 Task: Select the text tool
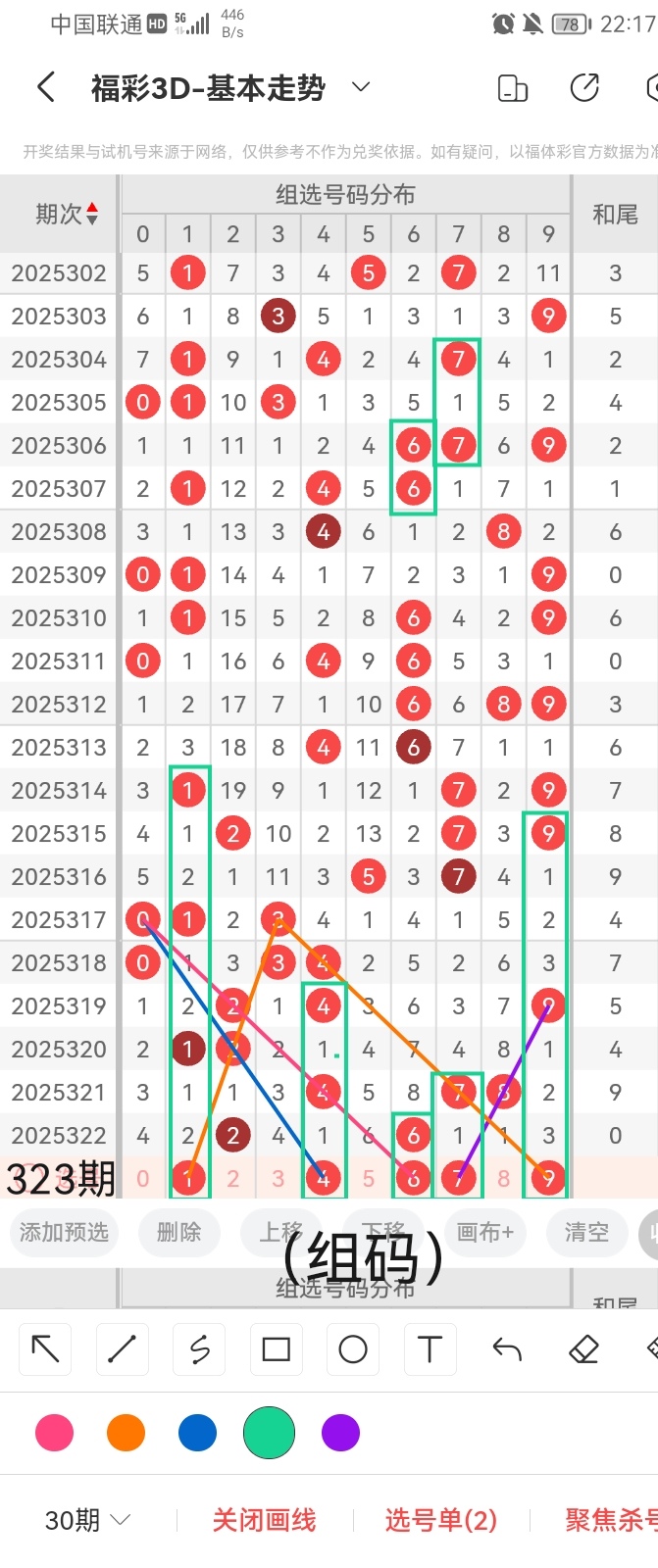[x=430, y=1349]
